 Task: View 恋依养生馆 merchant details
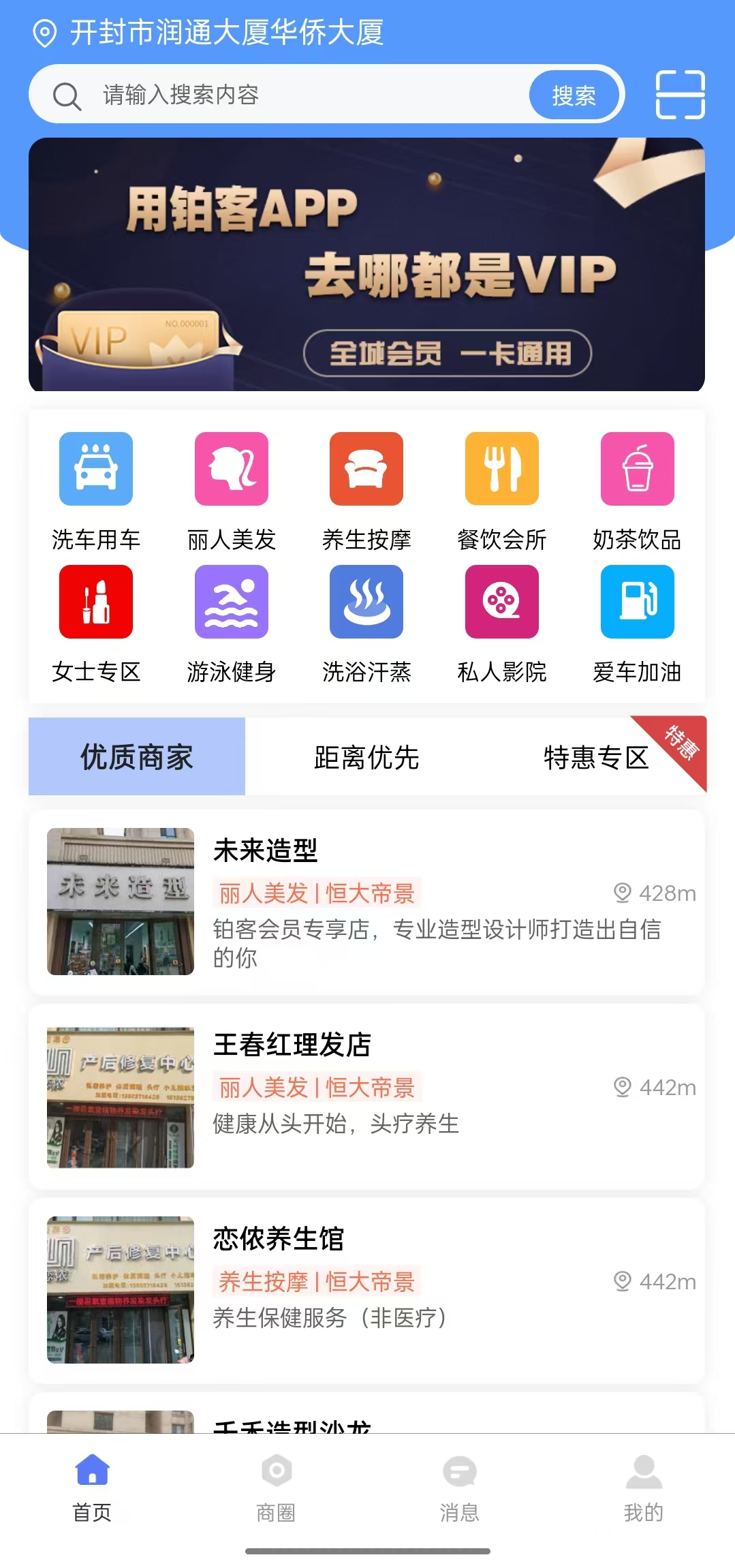pos(366,1291)
